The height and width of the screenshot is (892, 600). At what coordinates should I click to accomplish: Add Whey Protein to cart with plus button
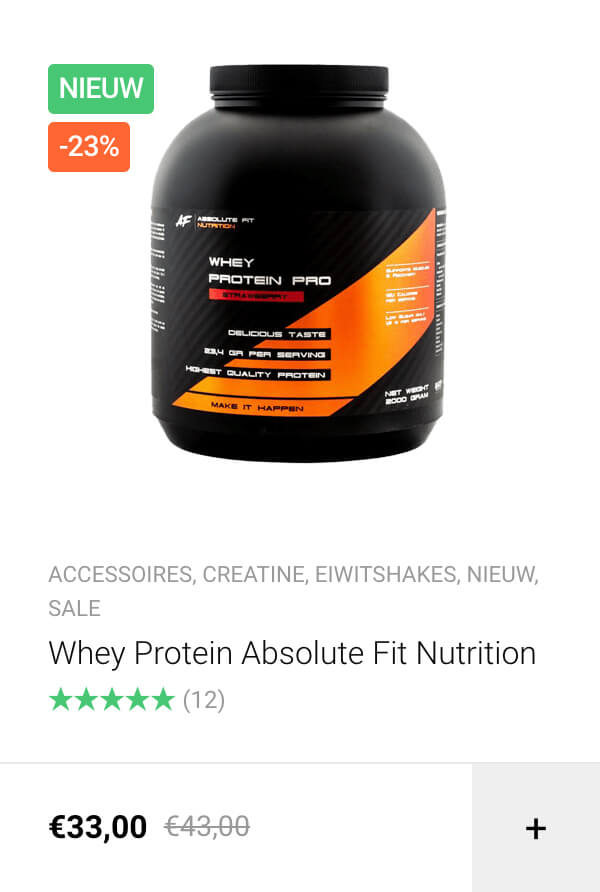pyautogui.click(x=536, y=828)
